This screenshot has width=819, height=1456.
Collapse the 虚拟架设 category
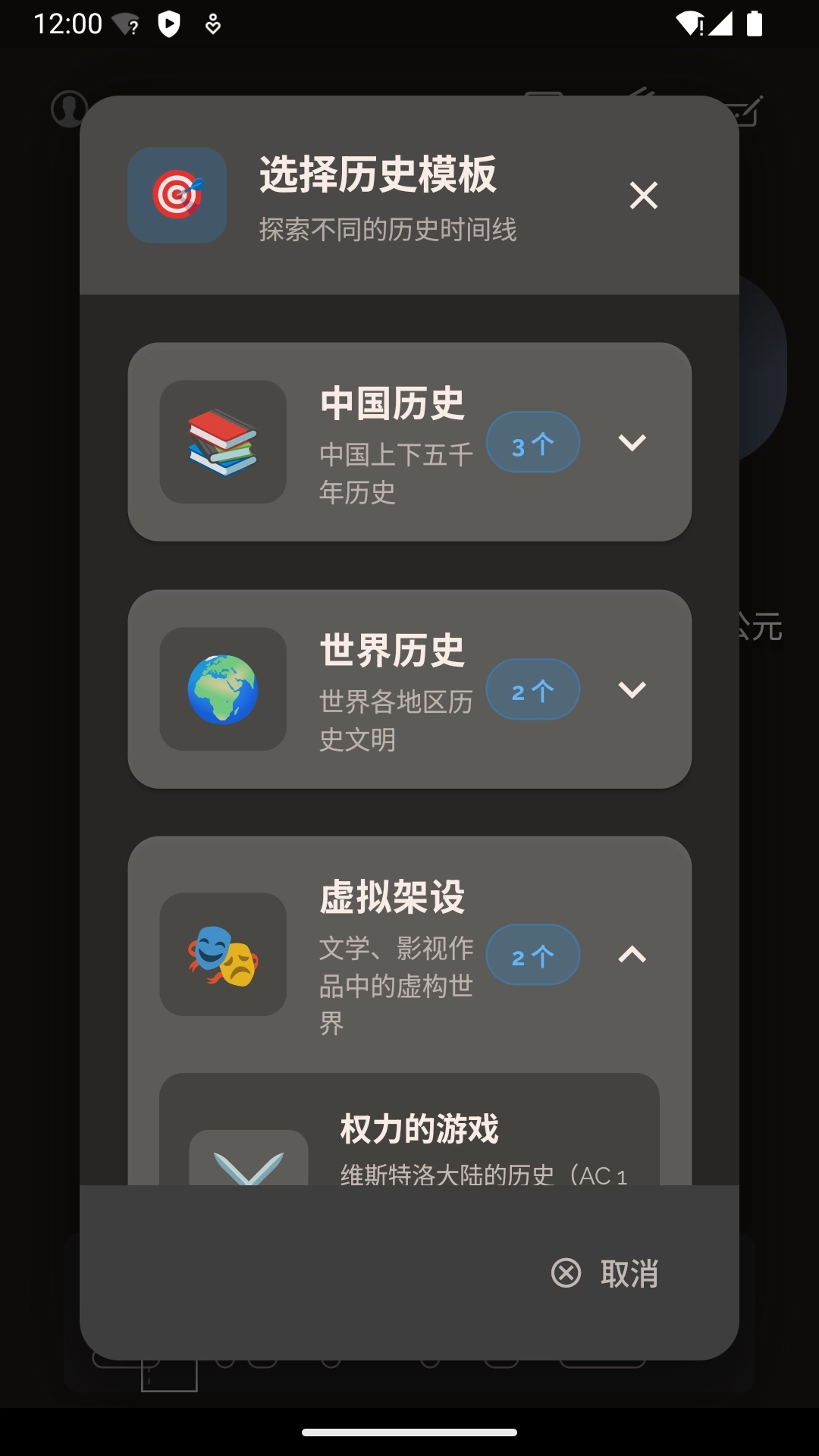[634, 955]
